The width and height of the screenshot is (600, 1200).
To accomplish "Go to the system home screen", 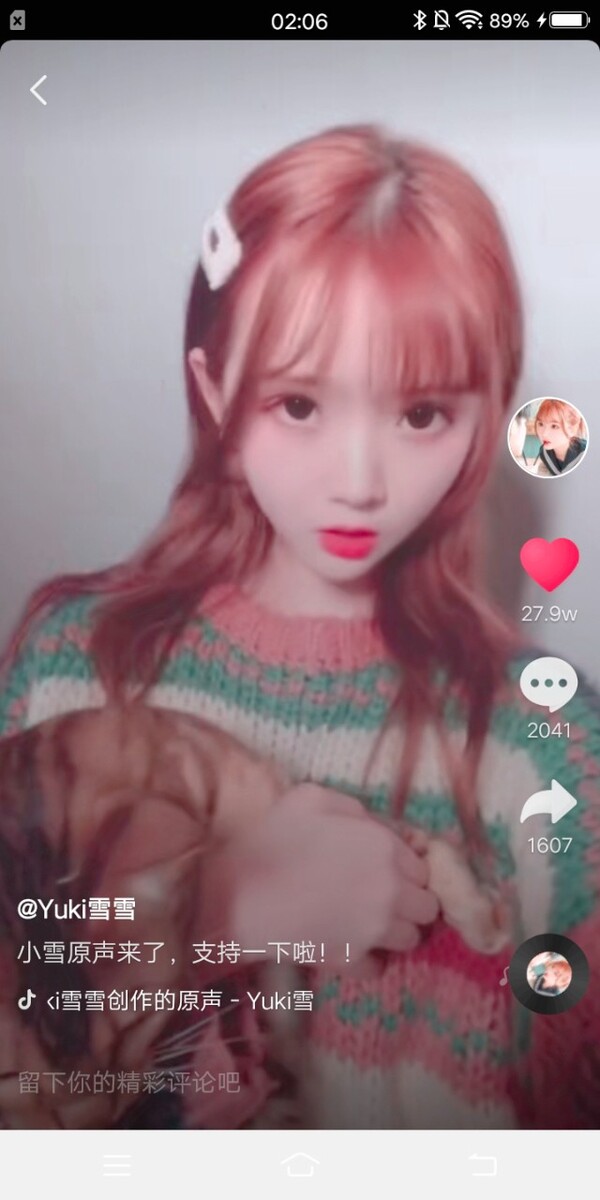I will tap(300, 1164).
